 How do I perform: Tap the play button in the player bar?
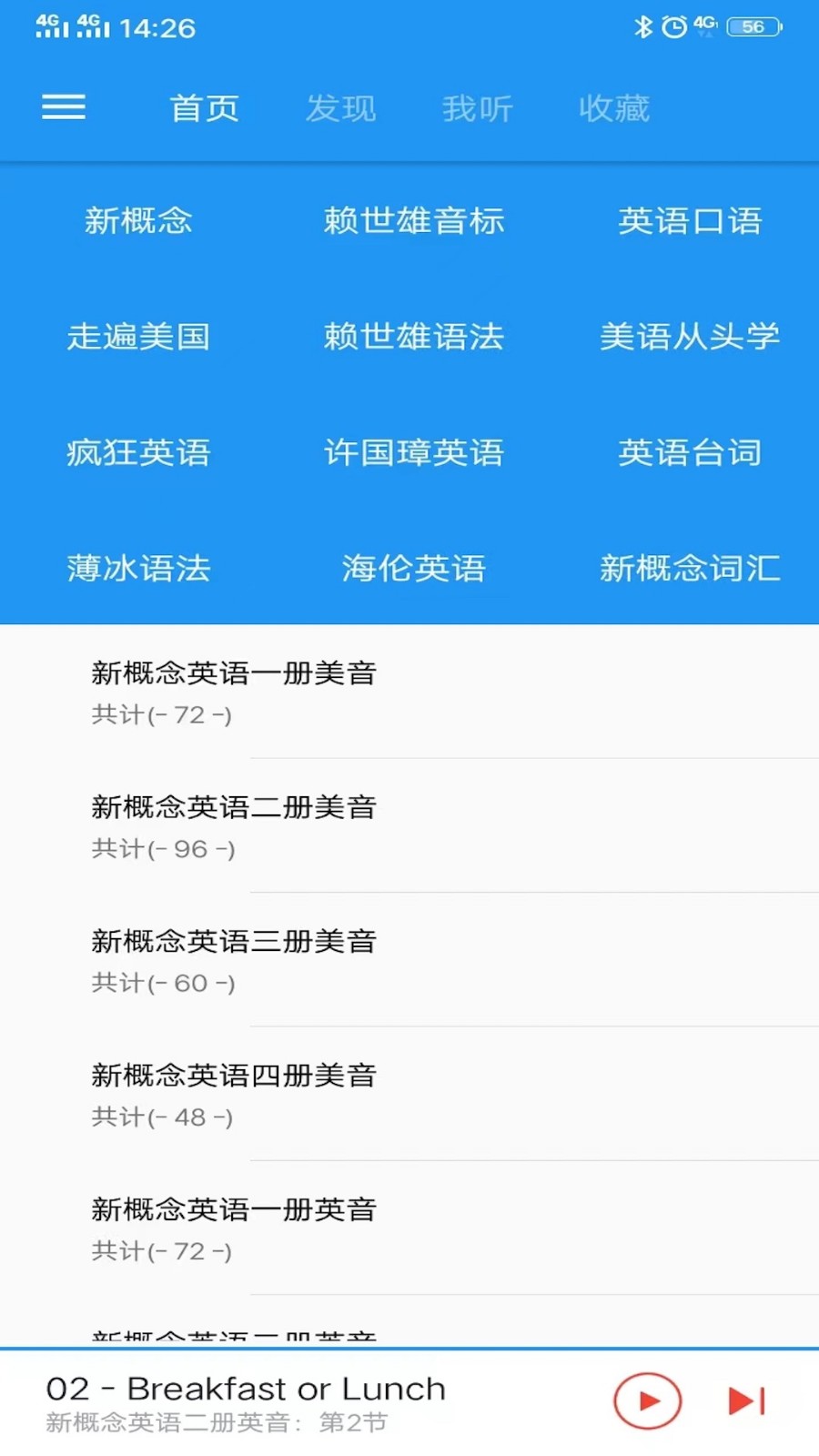(646, 1401)
